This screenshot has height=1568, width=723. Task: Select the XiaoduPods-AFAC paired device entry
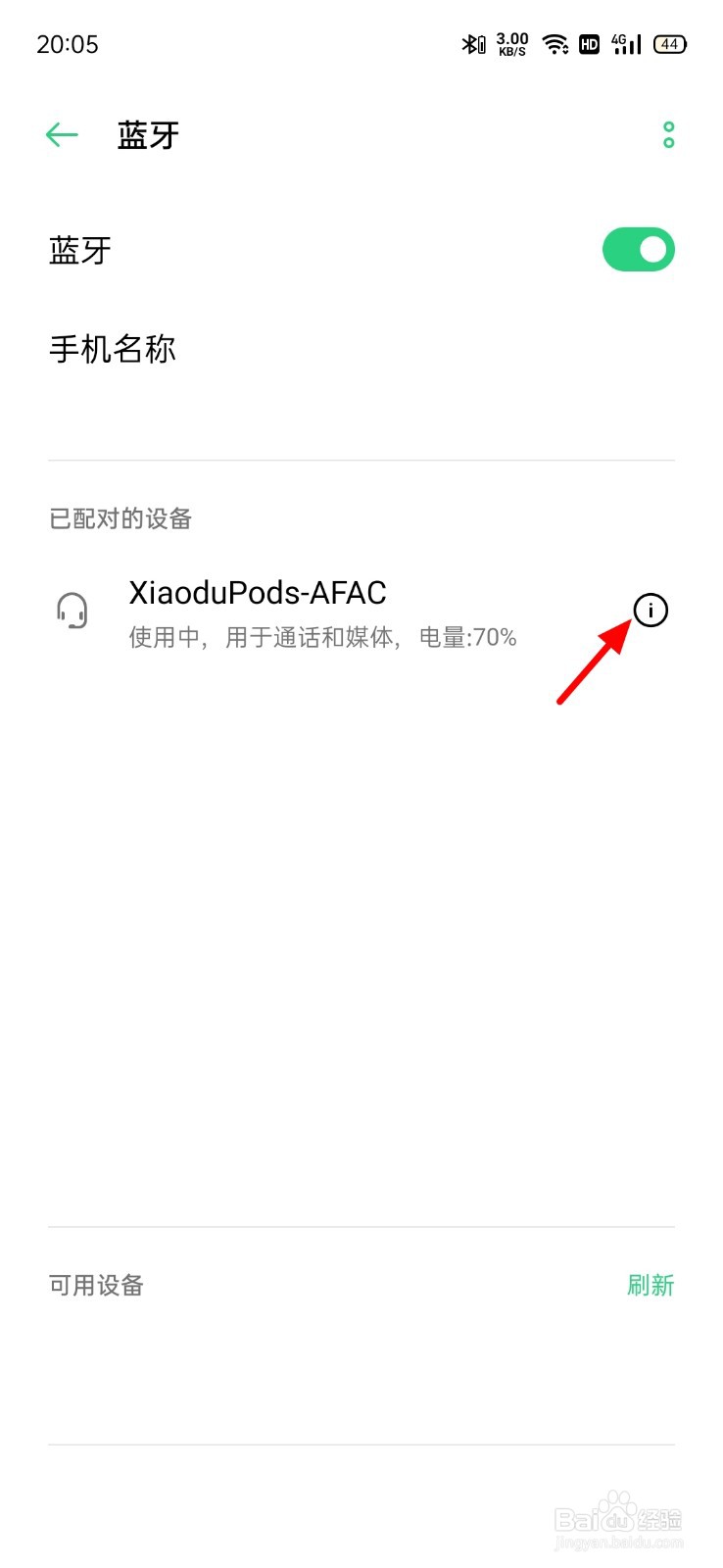(x=294, y=610)
